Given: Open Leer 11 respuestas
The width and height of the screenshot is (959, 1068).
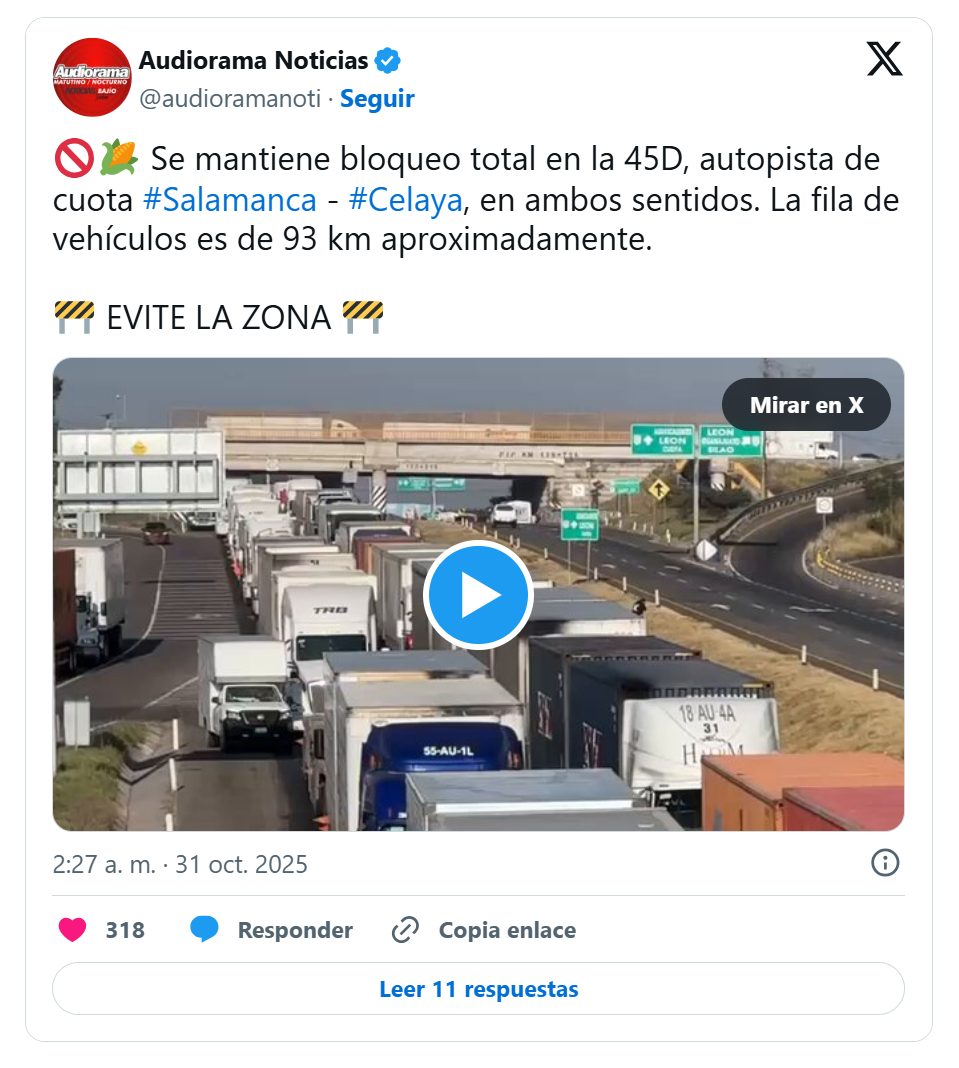Looking at the screenshot, I should point(478,989).
